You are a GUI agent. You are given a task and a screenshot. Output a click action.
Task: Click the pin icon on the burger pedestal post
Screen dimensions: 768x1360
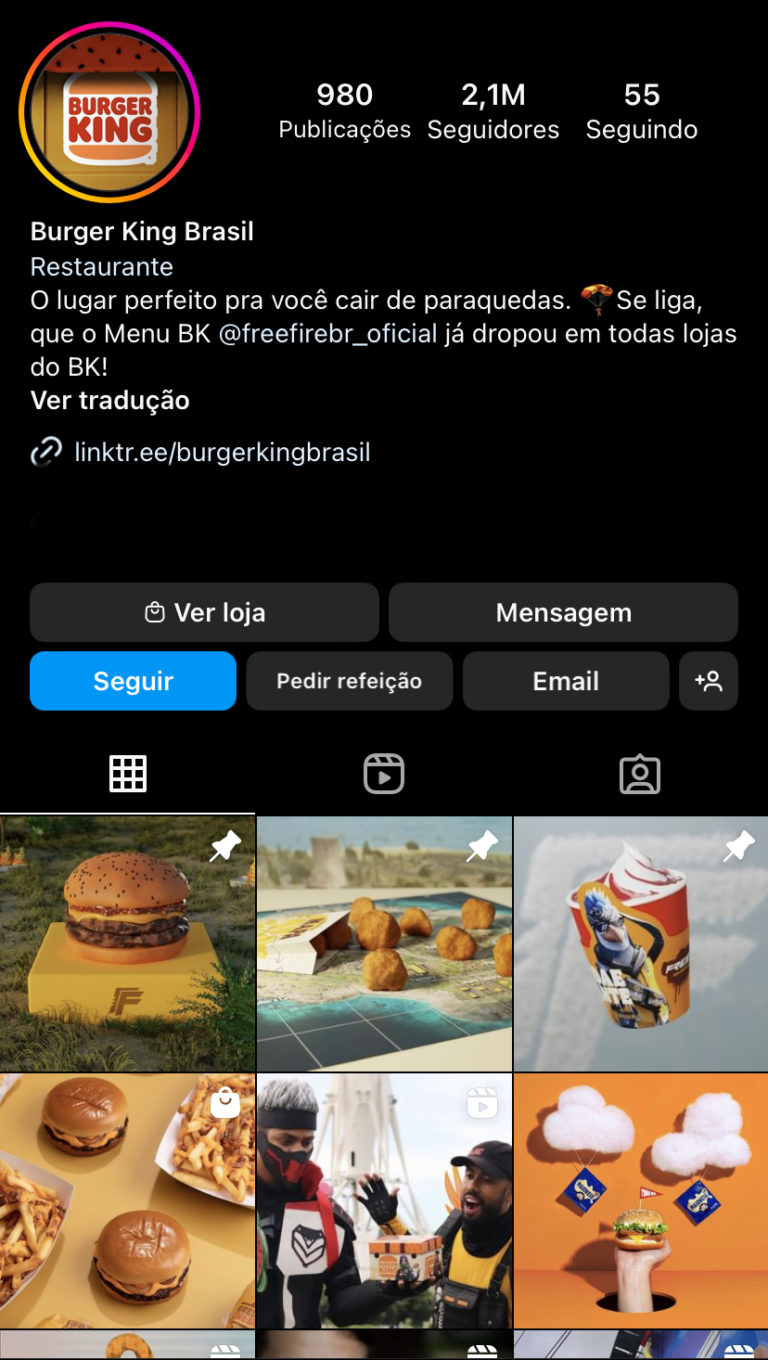pyautogui.click(x=226, y=845)
